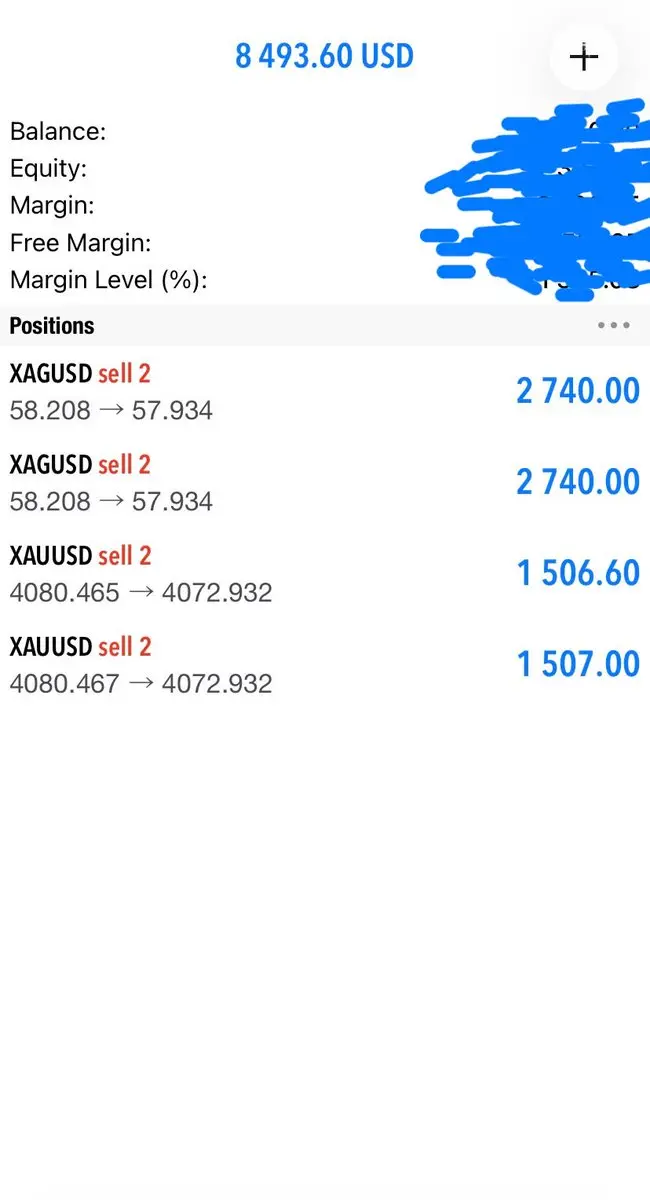Open the Positions three-dot menu

pyautogui.click(x=613, y=326)
